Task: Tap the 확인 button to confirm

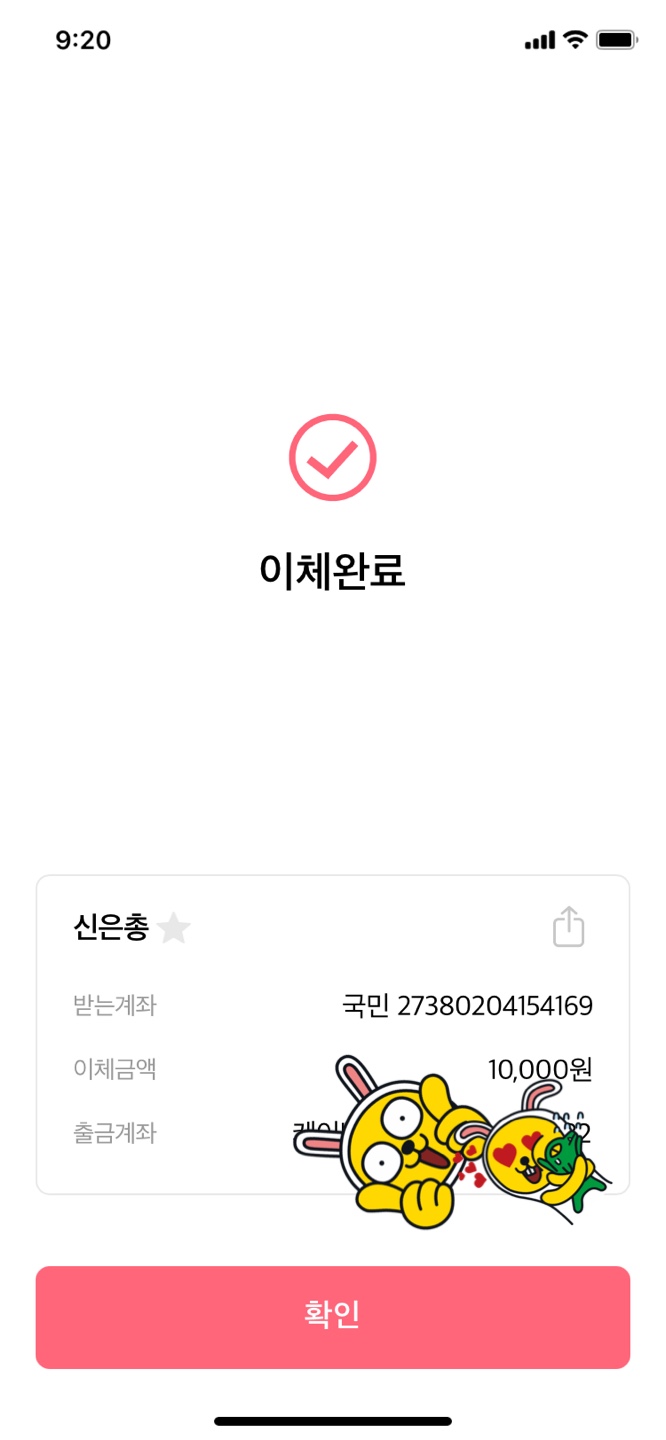Action: pyautogui.click(x=333, y=1317)
